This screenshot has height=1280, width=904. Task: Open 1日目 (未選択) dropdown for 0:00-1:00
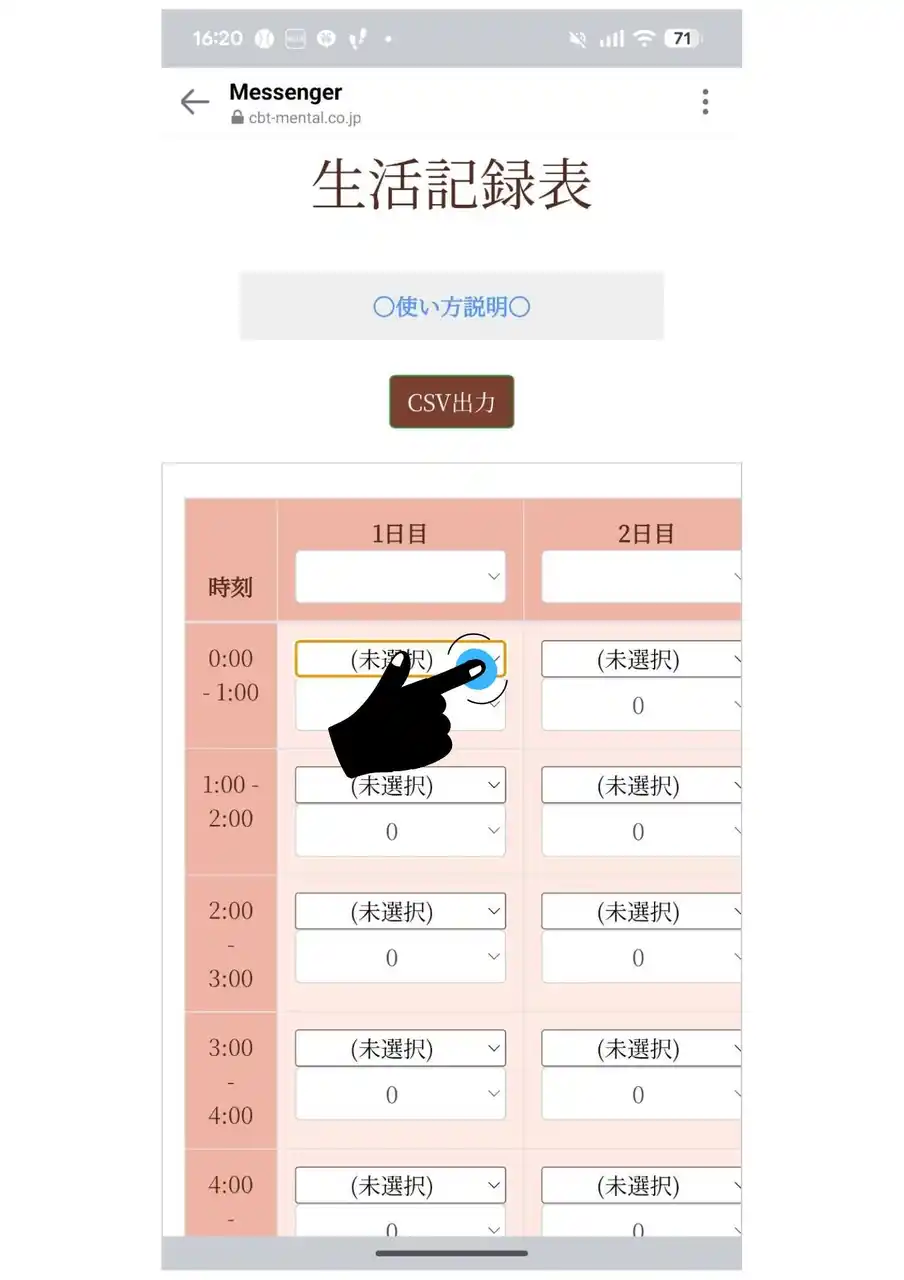pos(400,660)
